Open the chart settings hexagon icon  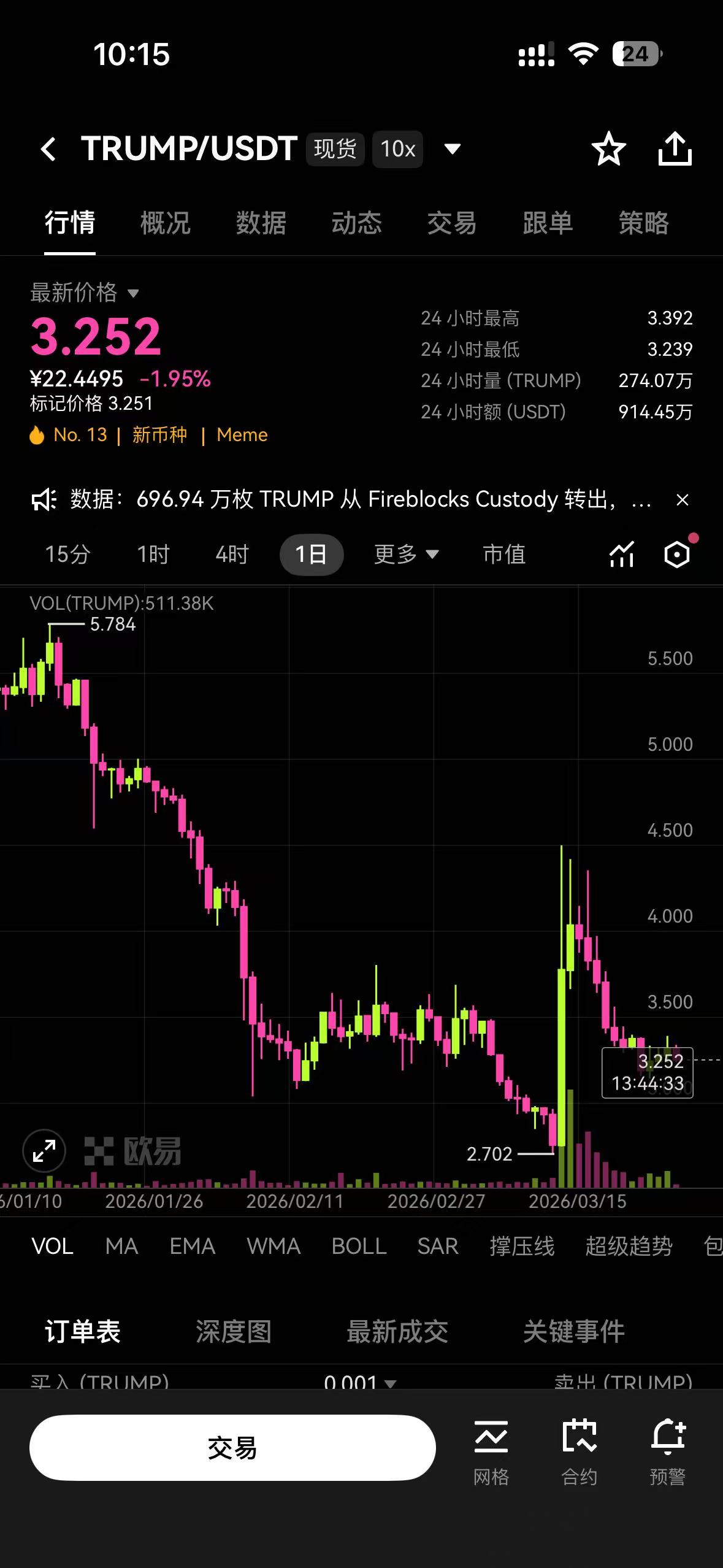click(677, 555)
